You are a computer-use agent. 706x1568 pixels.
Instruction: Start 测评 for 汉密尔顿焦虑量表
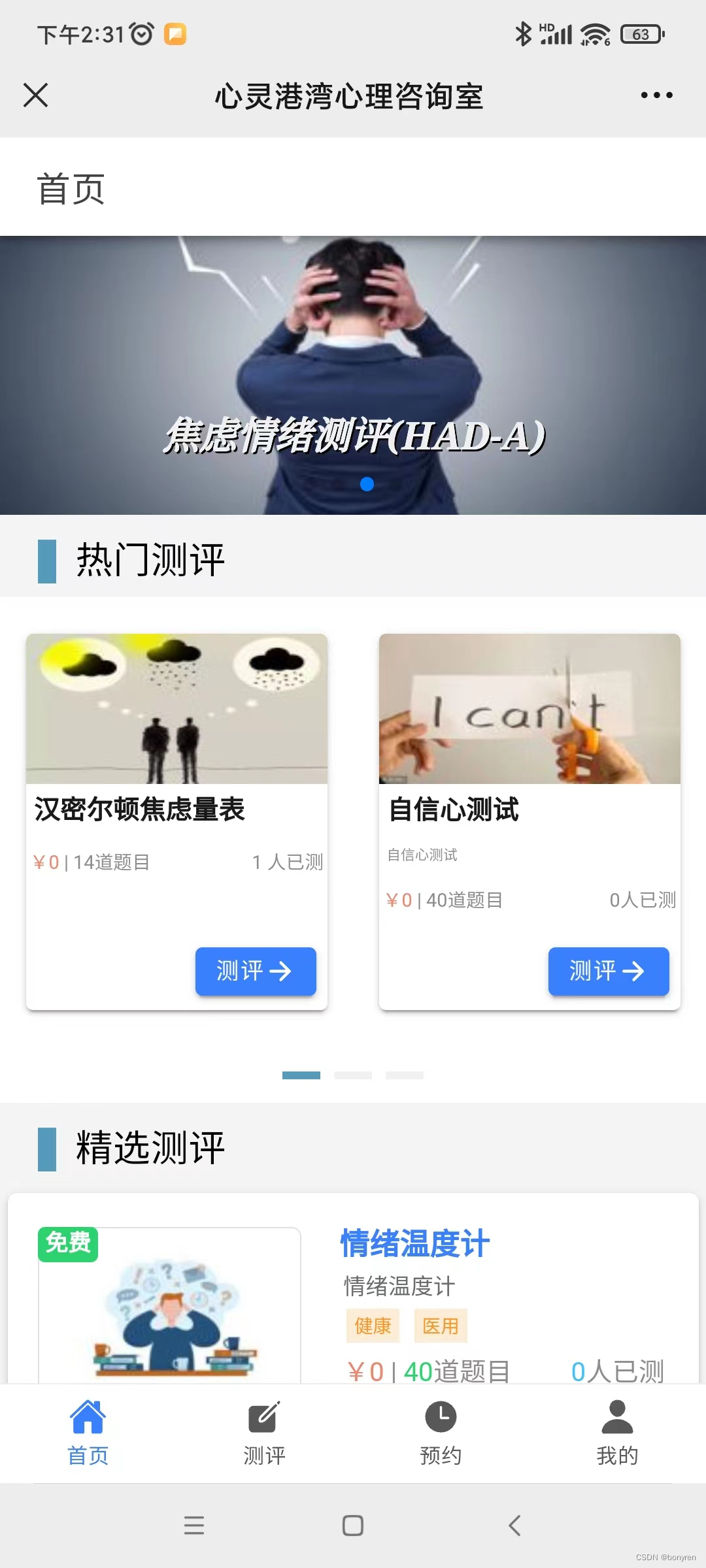tap(255, 971)
